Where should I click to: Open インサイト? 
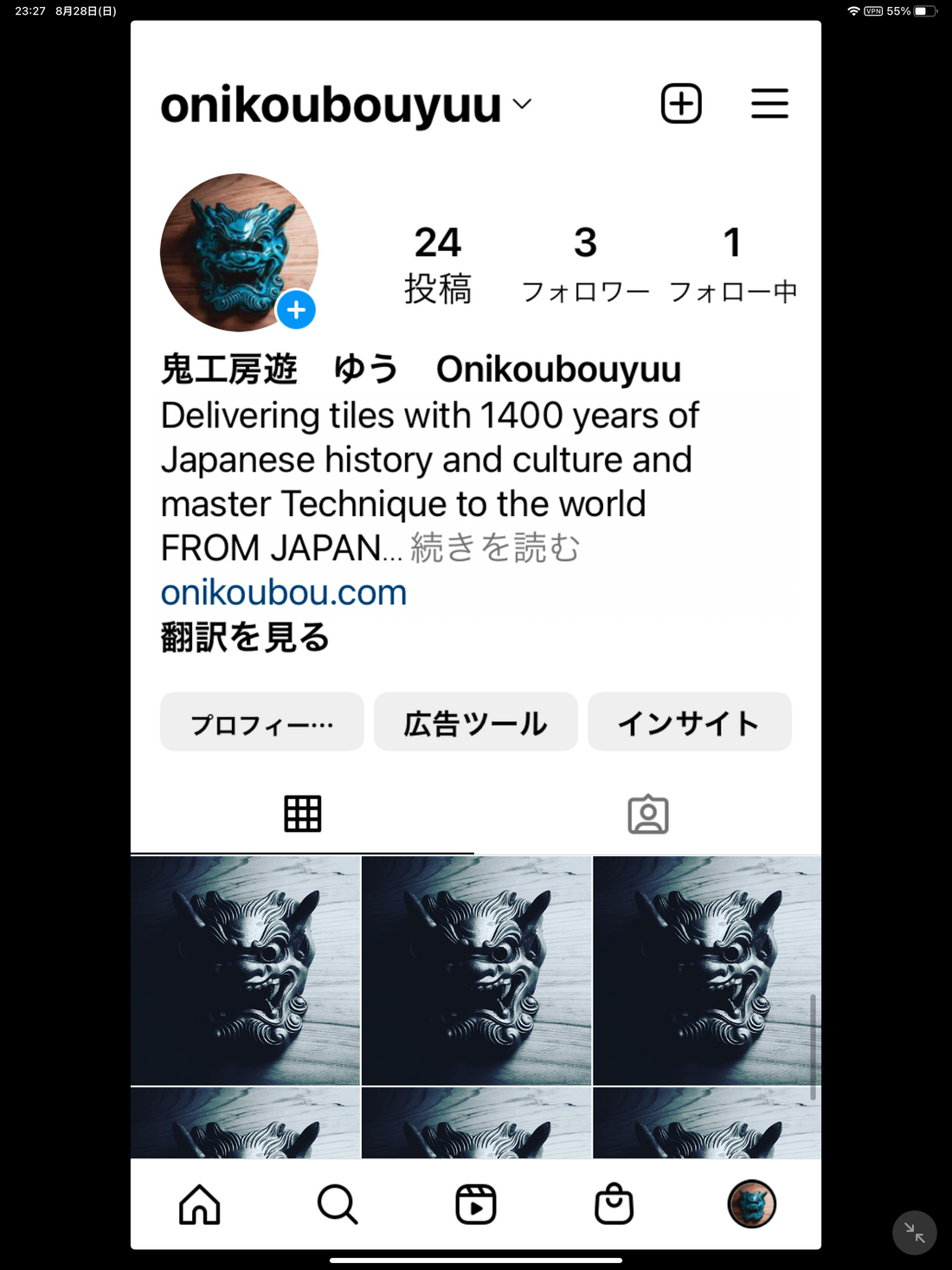[689, 722]
